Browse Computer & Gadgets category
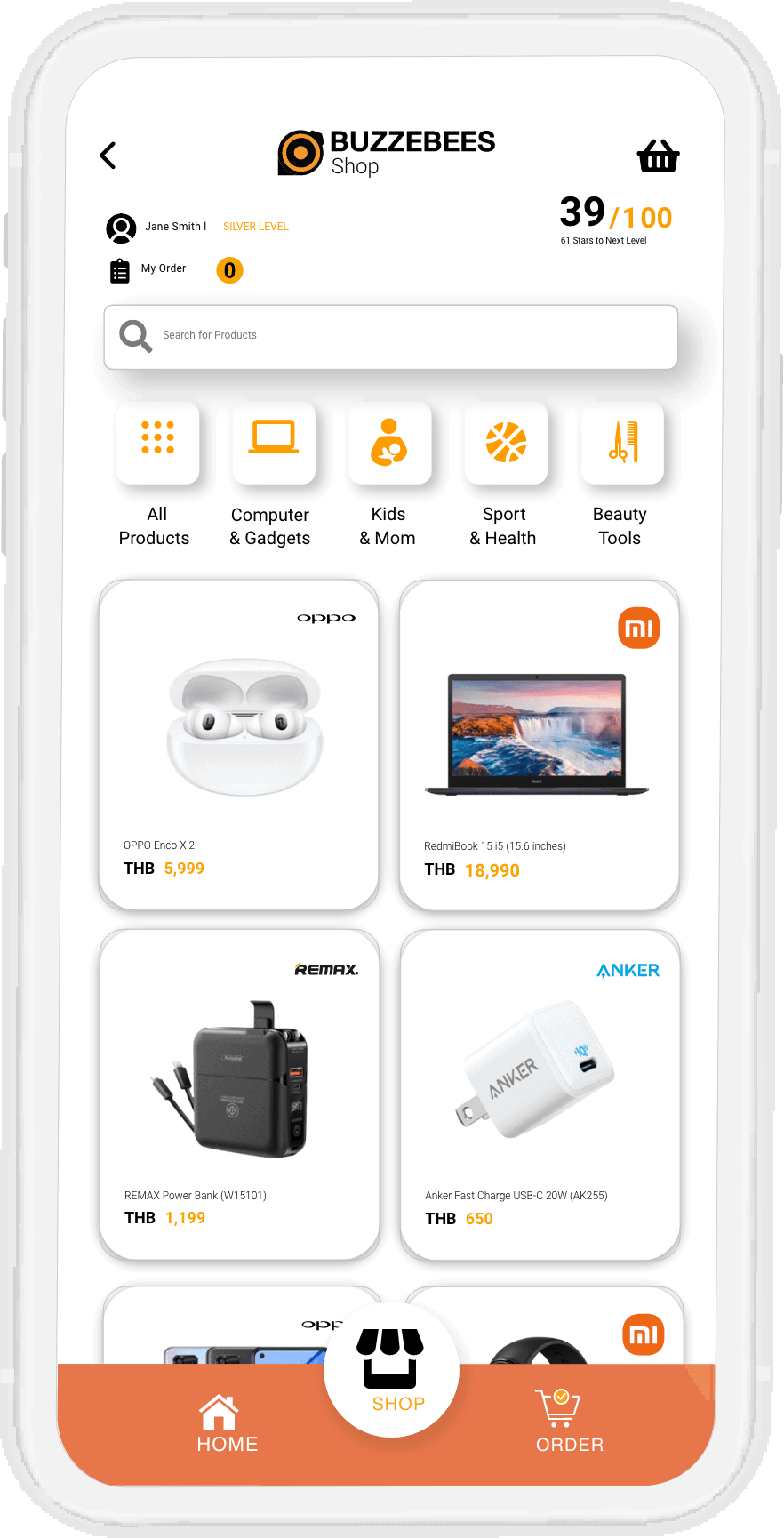Image resolution: width=784 pixels, height=1538 pixels. pyautogui.click(x=273, y=445)
